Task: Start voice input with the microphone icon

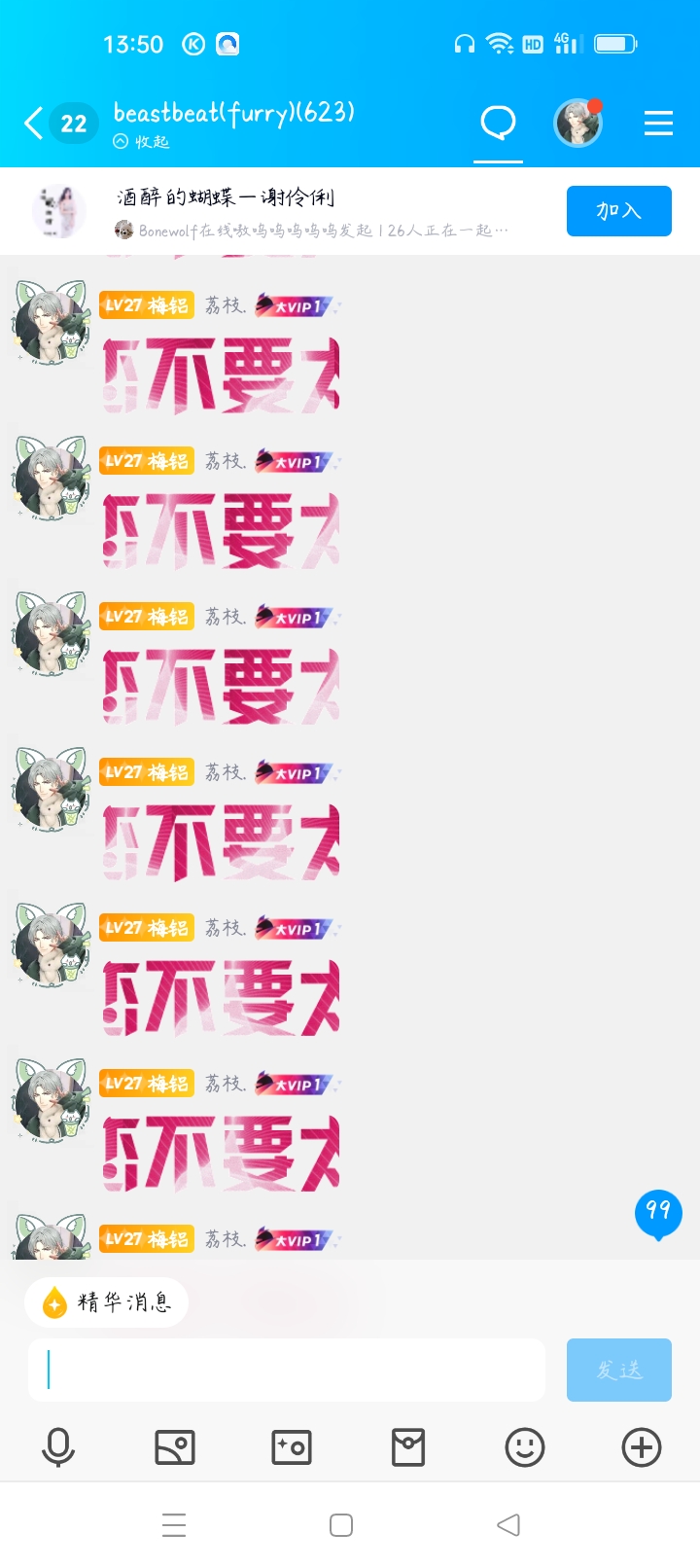Action: (x=58, y=1447)
